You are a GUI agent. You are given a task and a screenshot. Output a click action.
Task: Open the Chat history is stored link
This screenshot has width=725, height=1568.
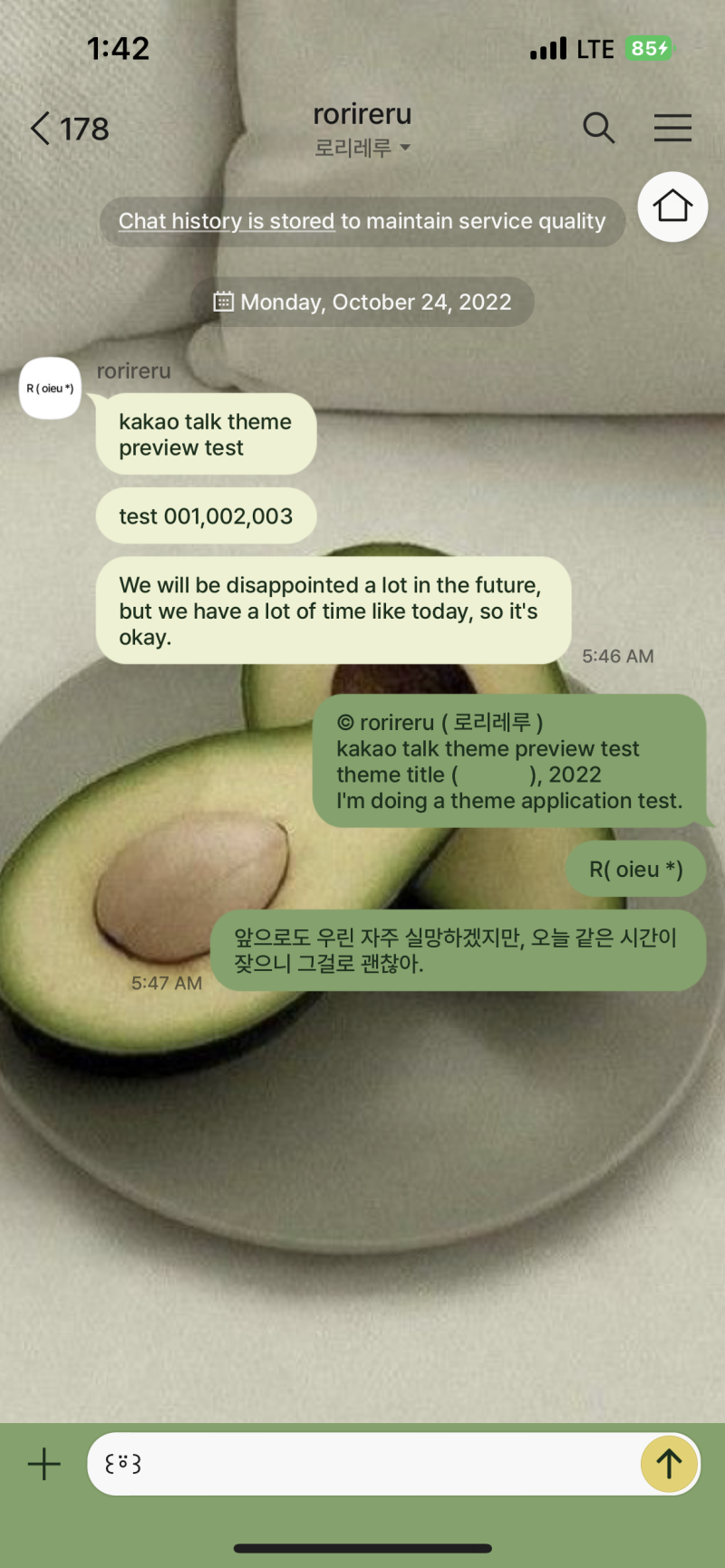[x=227, y=220]
